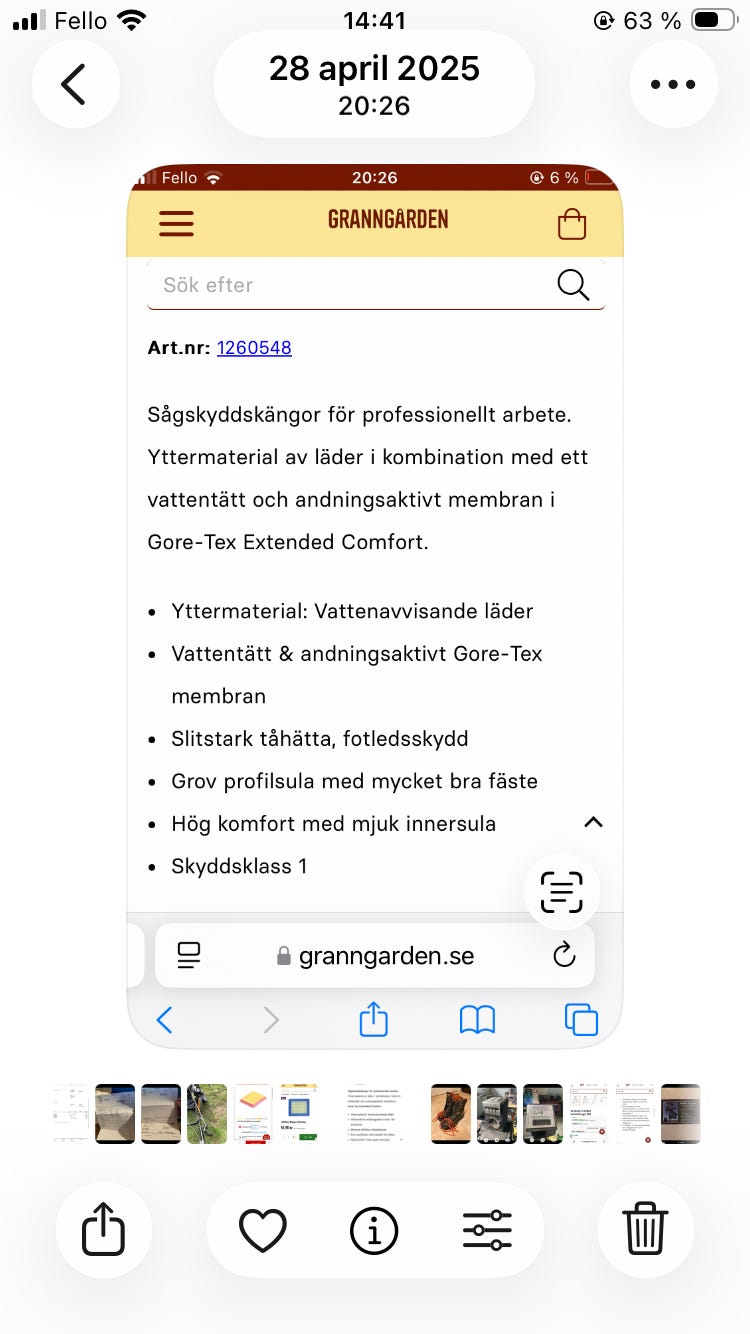
Task: Open image adjustment controls icon
Action: tap(489, 1230)
